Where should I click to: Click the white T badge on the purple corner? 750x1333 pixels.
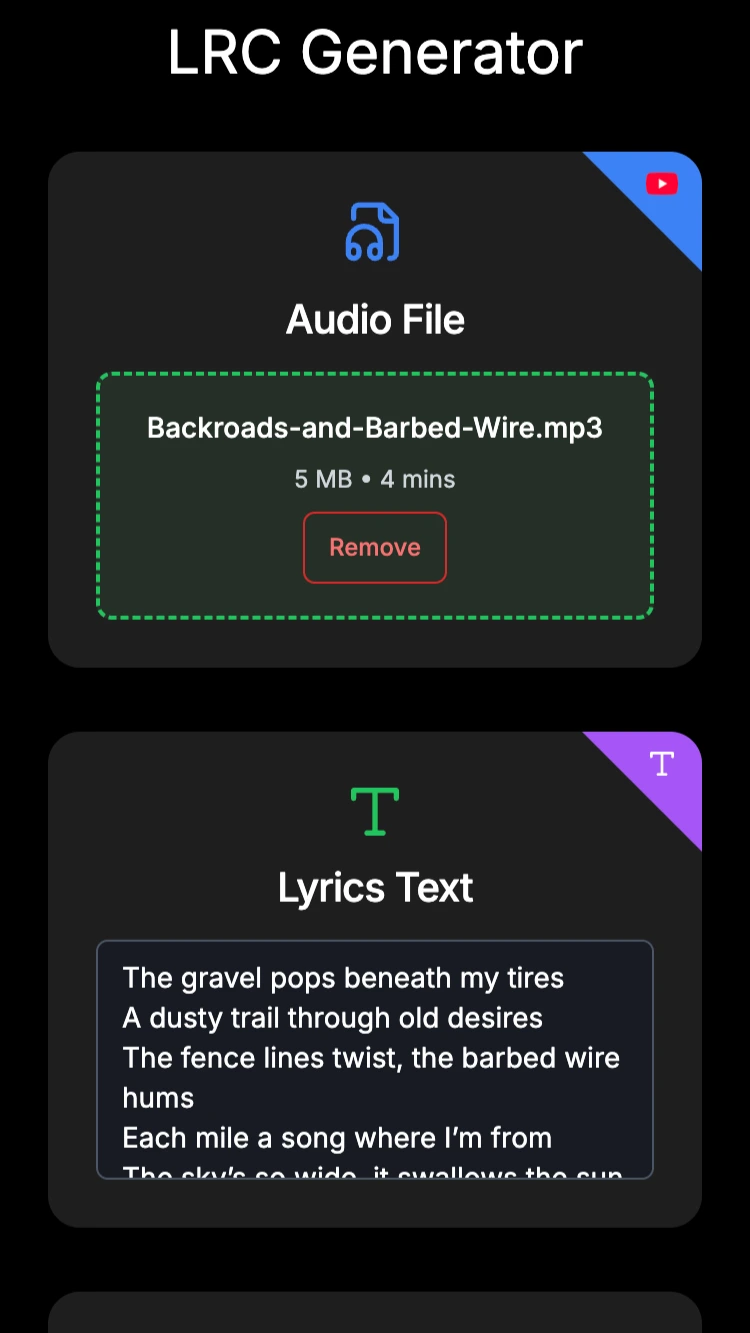coord(661,763)
